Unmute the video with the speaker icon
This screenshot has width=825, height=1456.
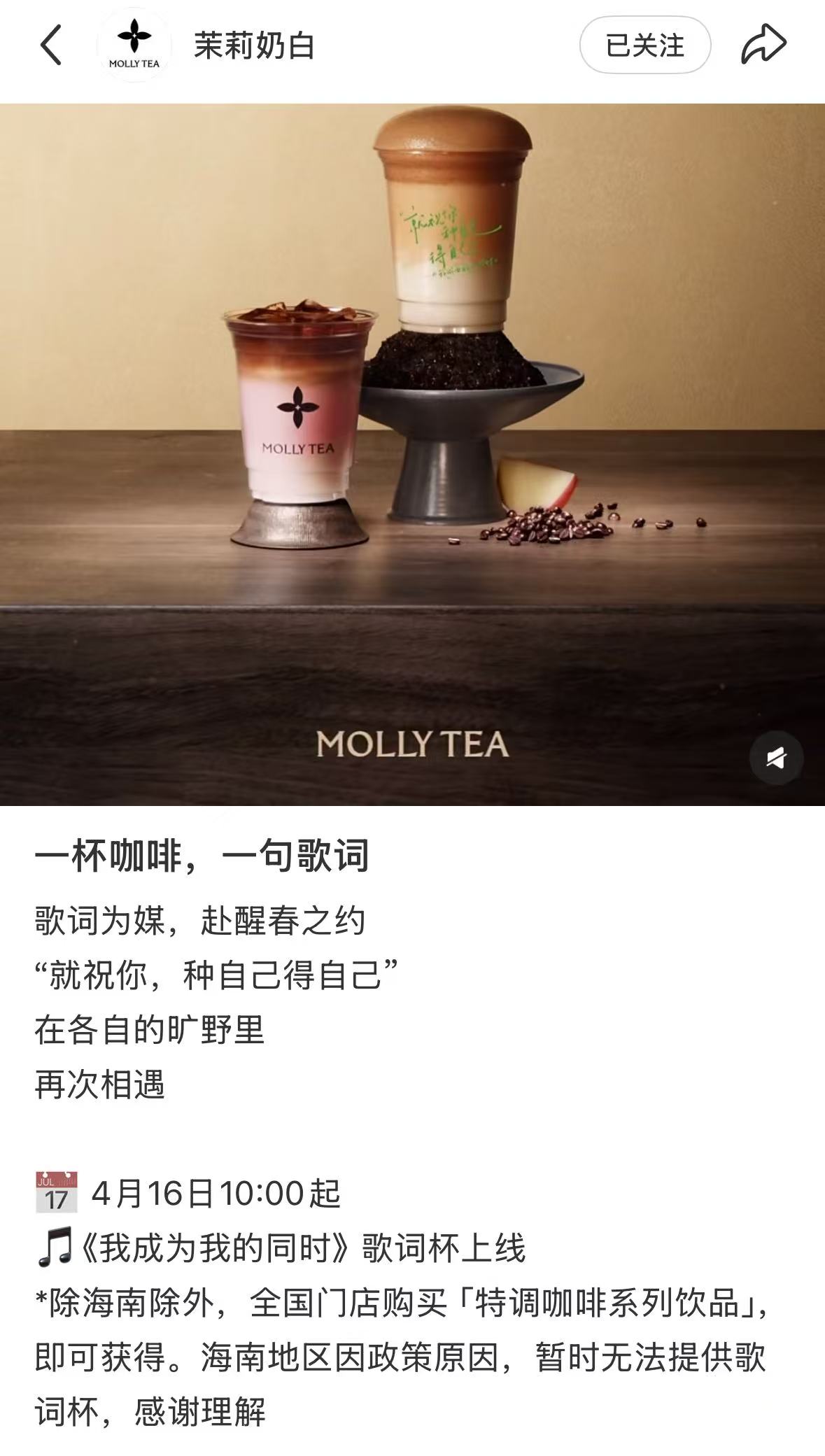tap(776, 758)
